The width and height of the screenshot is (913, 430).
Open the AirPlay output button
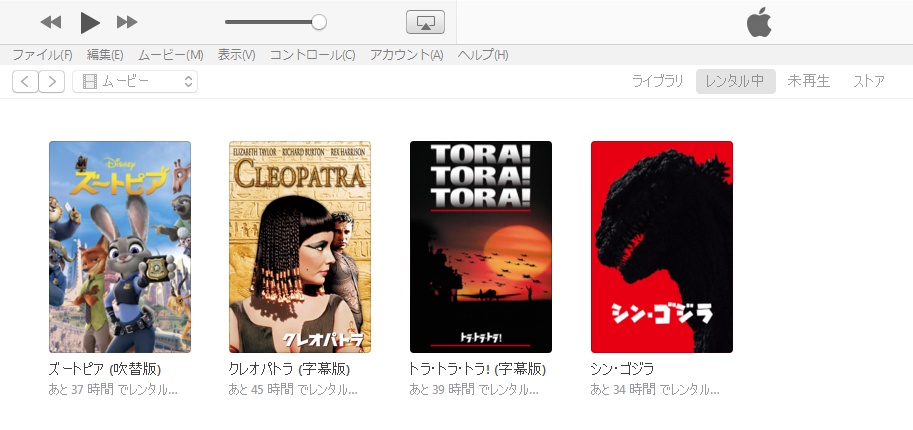(425, 22)
